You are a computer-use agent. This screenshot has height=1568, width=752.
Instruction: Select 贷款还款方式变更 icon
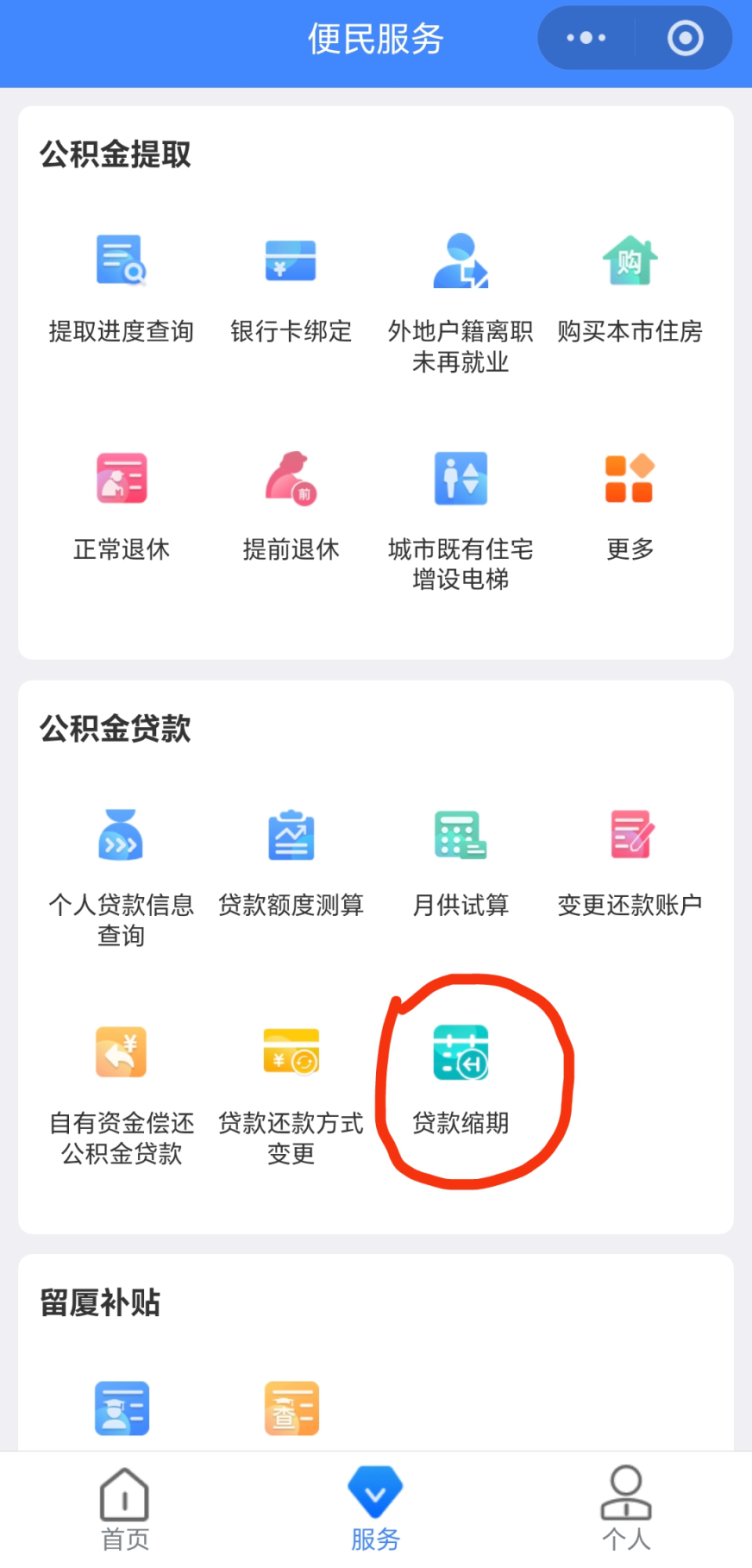pyautogui.click(x=291, y=1053)
